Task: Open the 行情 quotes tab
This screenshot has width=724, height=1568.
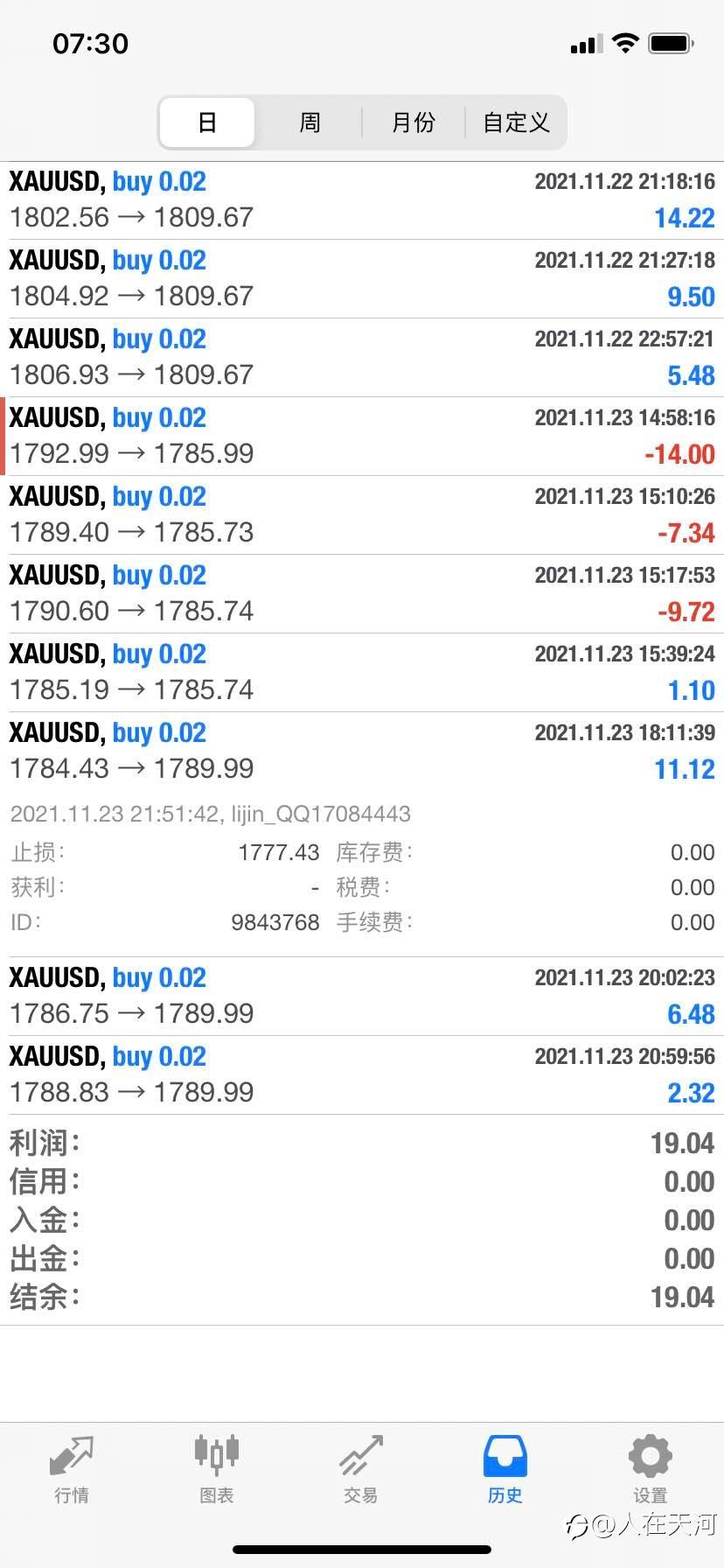Action: 72,1469
